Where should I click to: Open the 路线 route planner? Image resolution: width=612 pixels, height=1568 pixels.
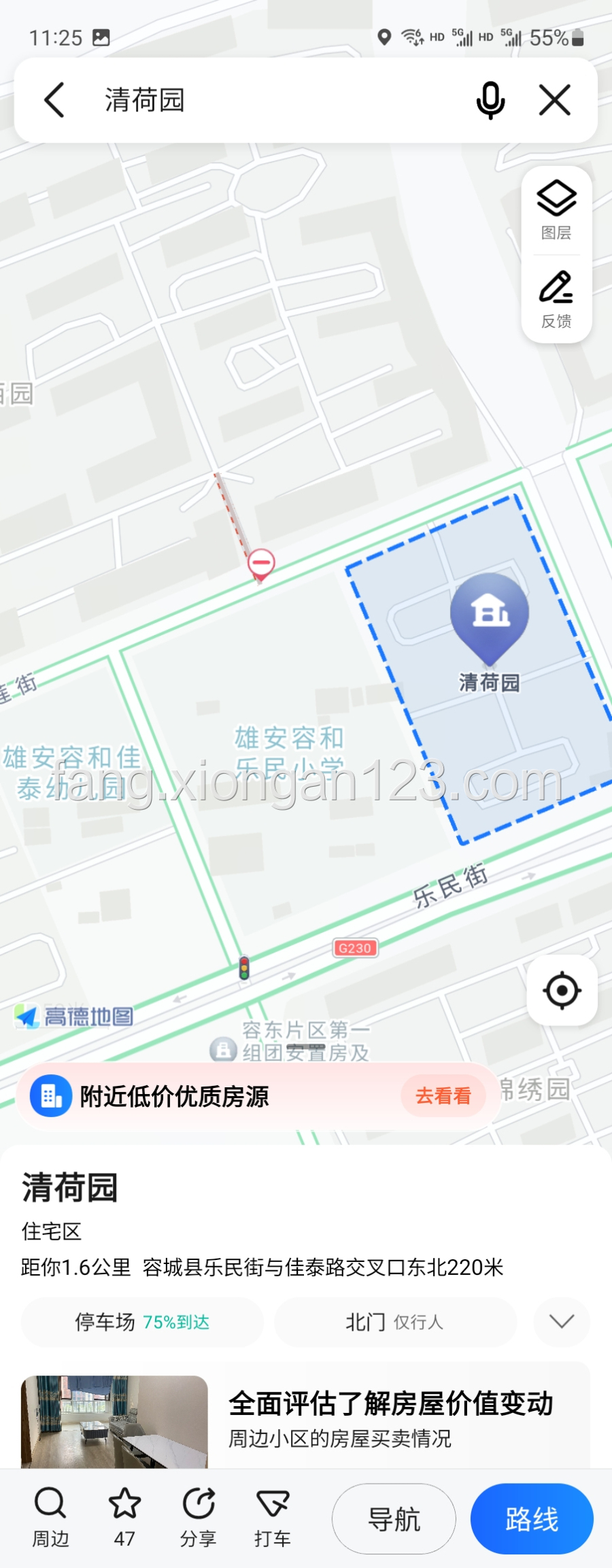(532, 1518)
